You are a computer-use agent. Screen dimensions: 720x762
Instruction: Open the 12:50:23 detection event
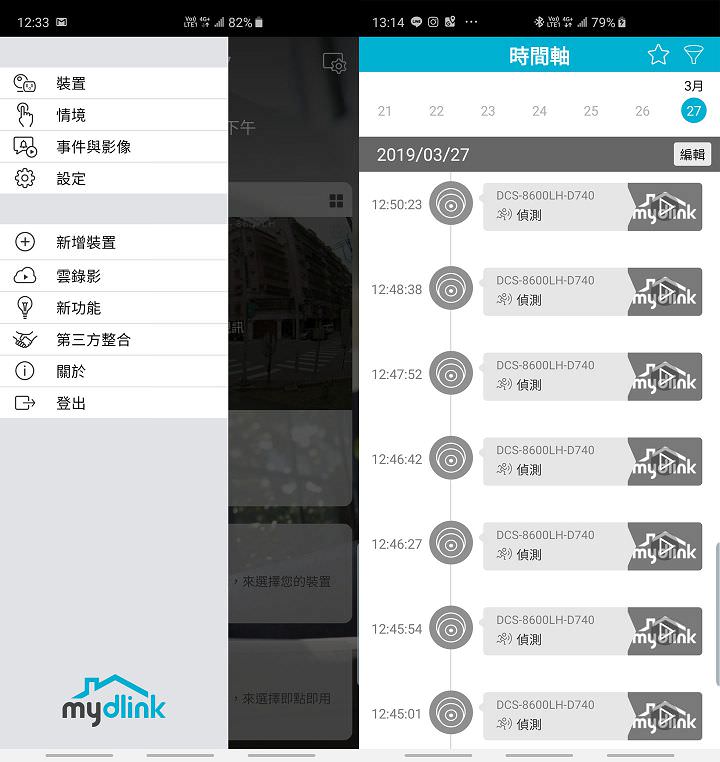click(x=555, y=206)
